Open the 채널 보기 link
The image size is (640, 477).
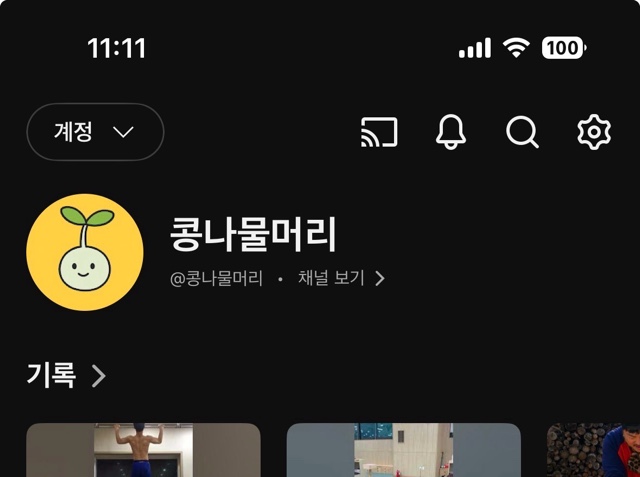340,279
